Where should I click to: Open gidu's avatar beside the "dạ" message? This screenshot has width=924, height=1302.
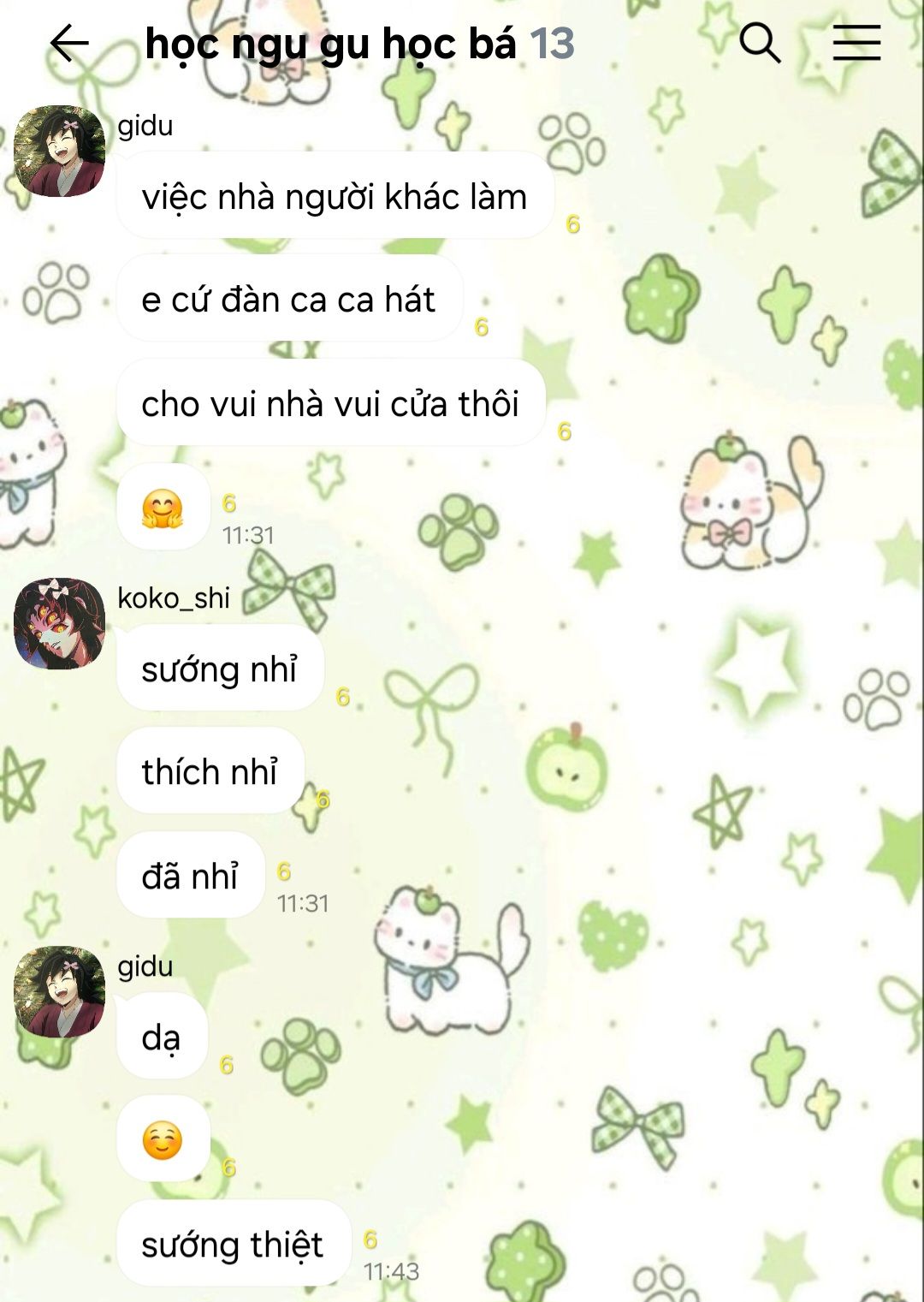[59, 991]
